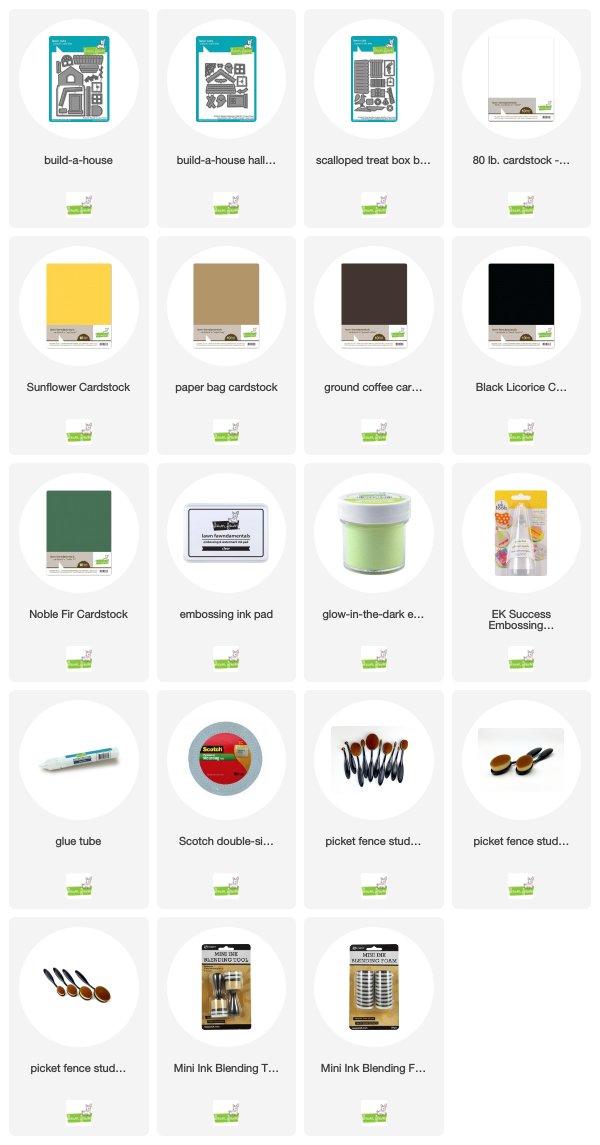Viewport: 600px width, 1145px height.
Task: Open the Mini Ink Blending Foam card
Action: 374,1027
